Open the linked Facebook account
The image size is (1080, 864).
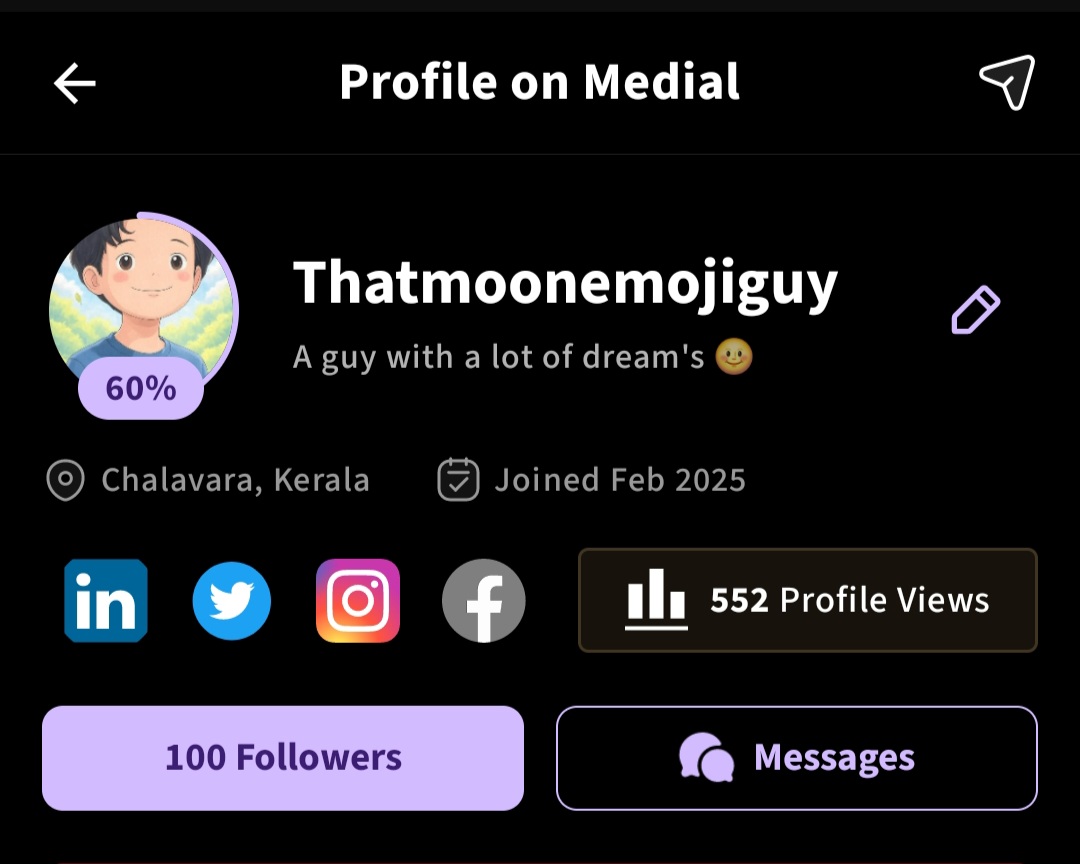[x=484, y=601]
